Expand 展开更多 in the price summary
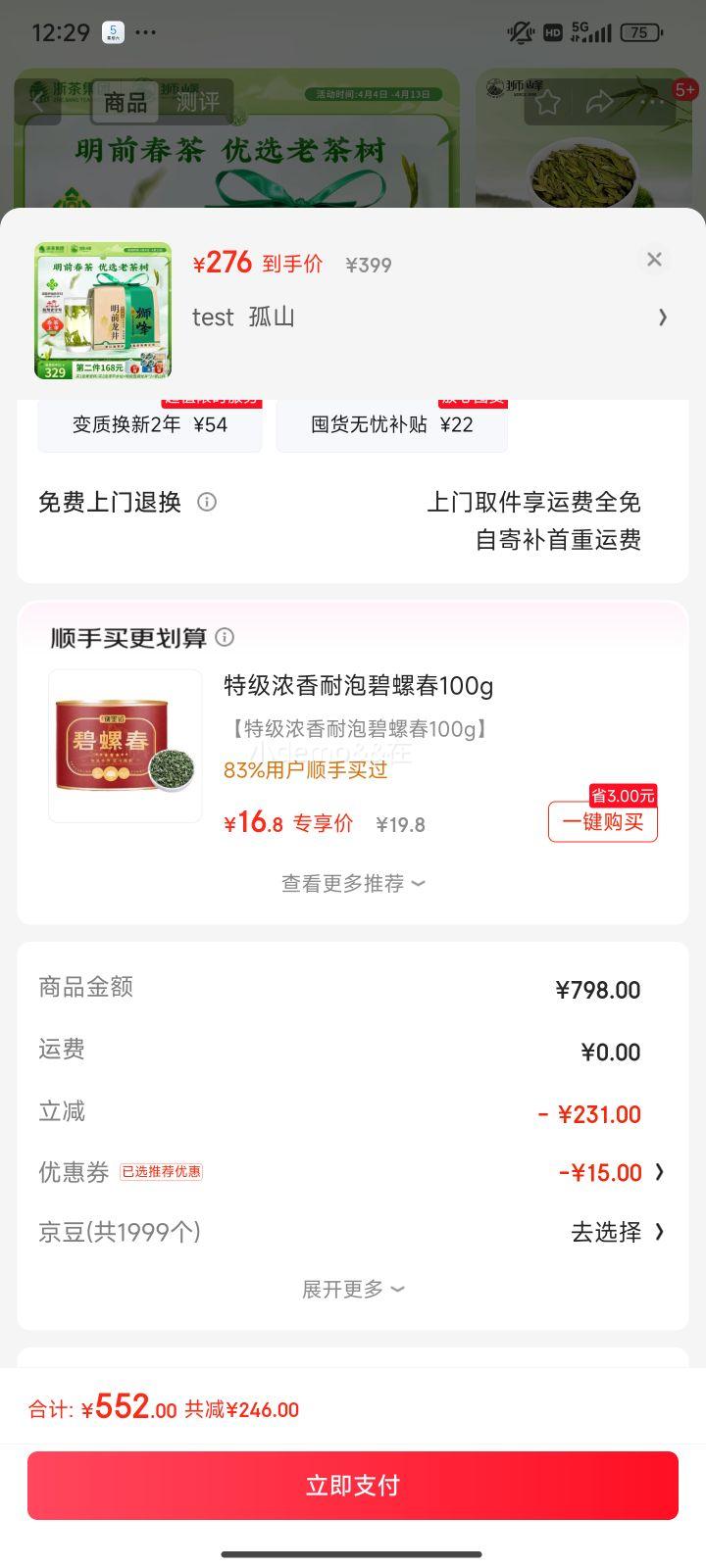 pyautogui.click(x=351, y=1288)
